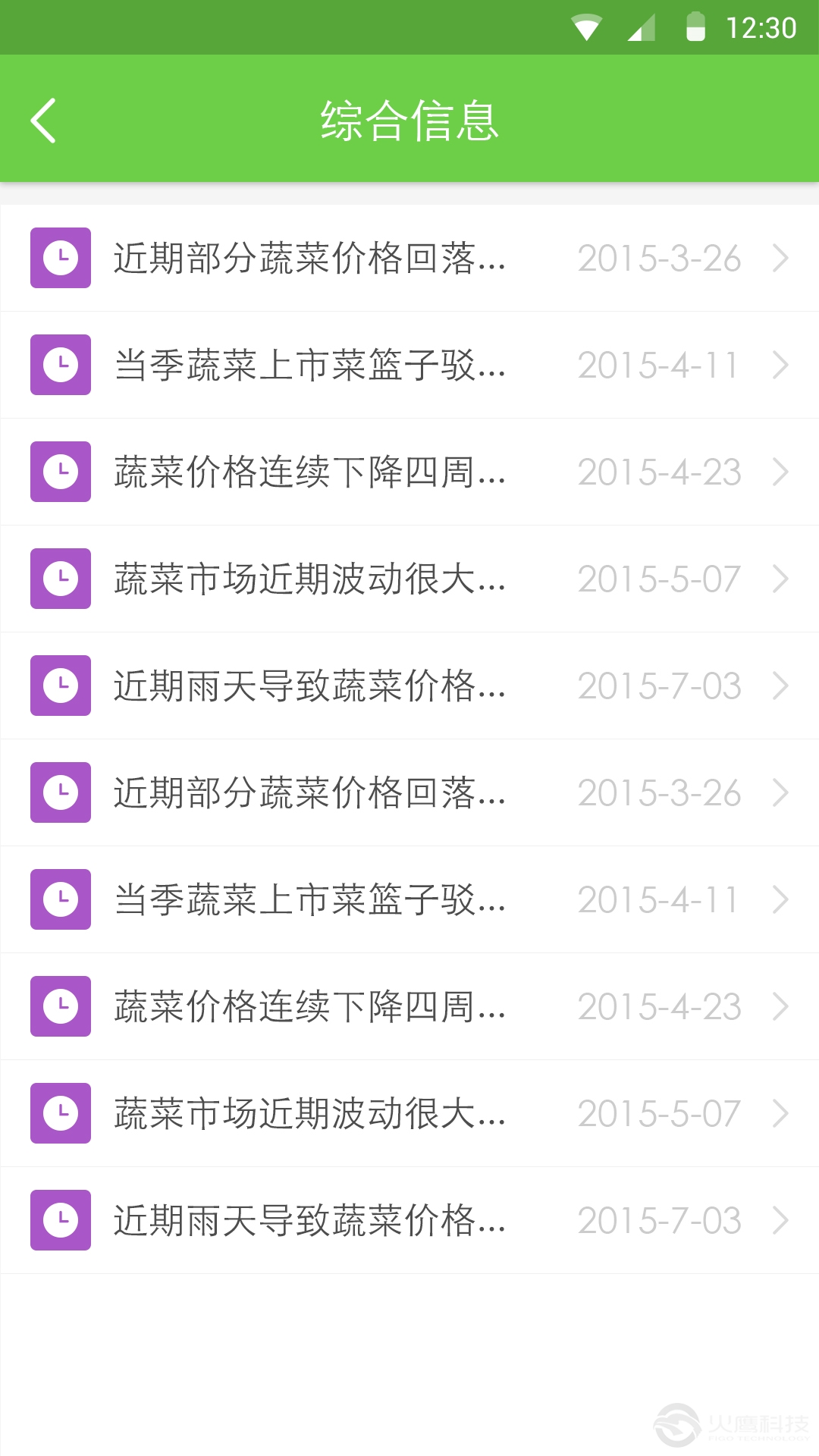Go back from 综合信息 page
819x1456 pixels.
click(x=44, y=120)
